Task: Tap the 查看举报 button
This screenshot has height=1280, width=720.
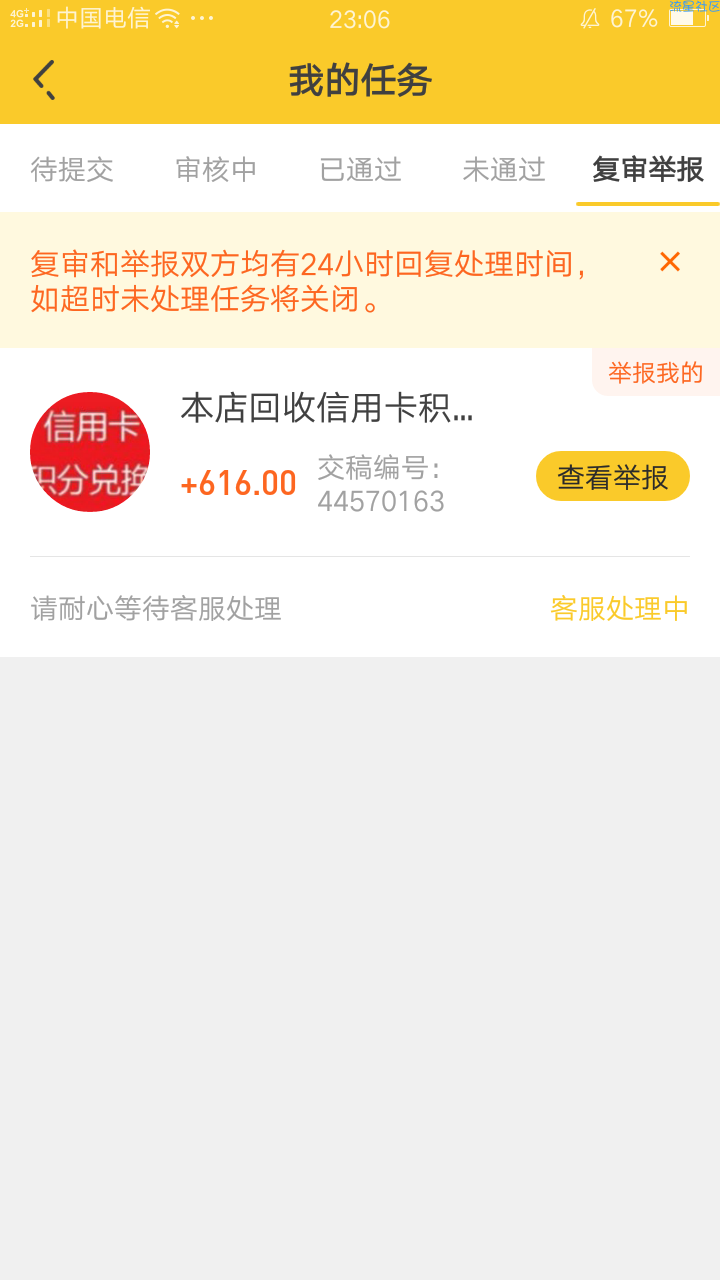Action: (613, 477)
